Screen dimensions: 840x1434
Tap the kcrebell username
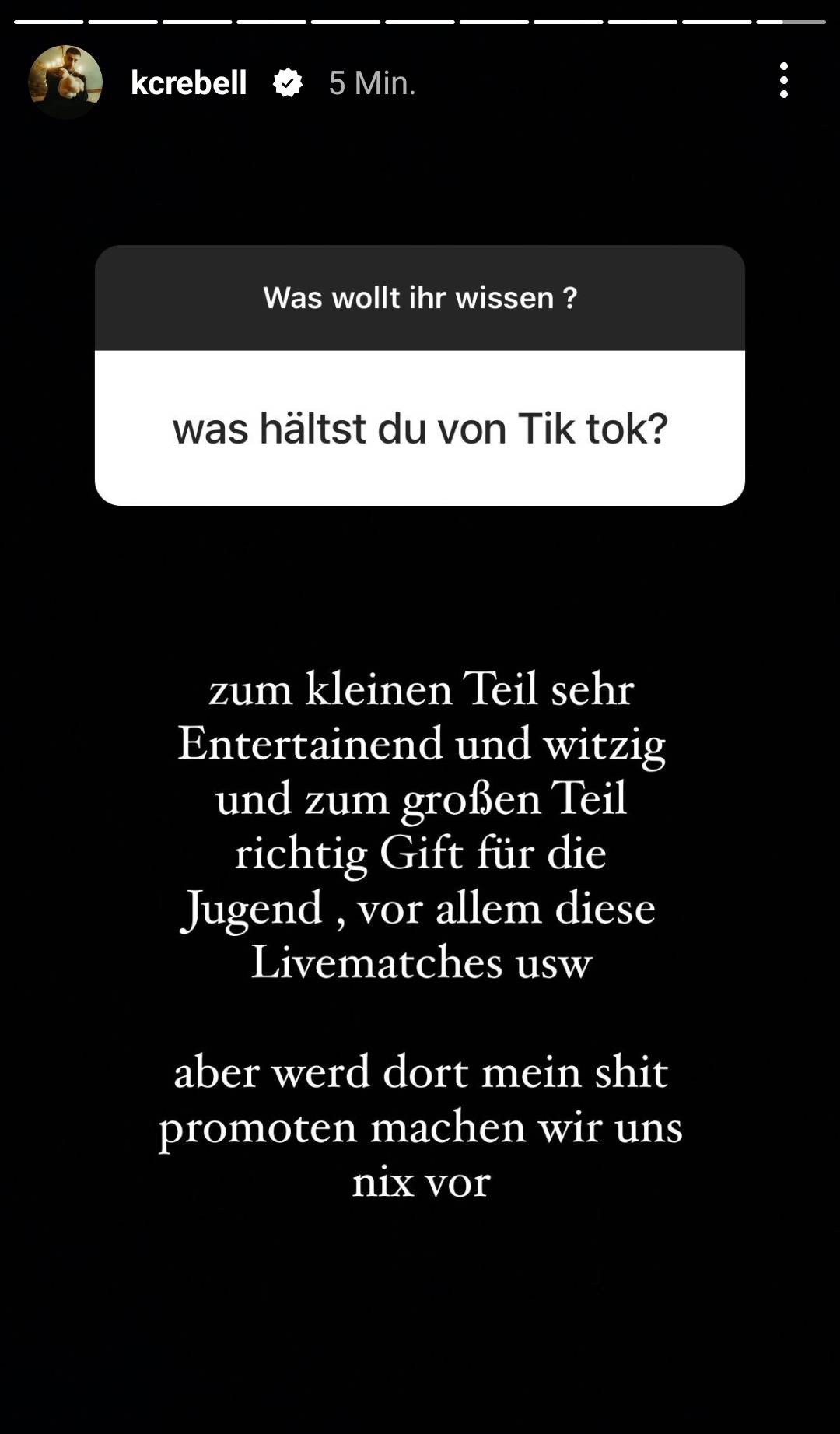coord(188,82)
